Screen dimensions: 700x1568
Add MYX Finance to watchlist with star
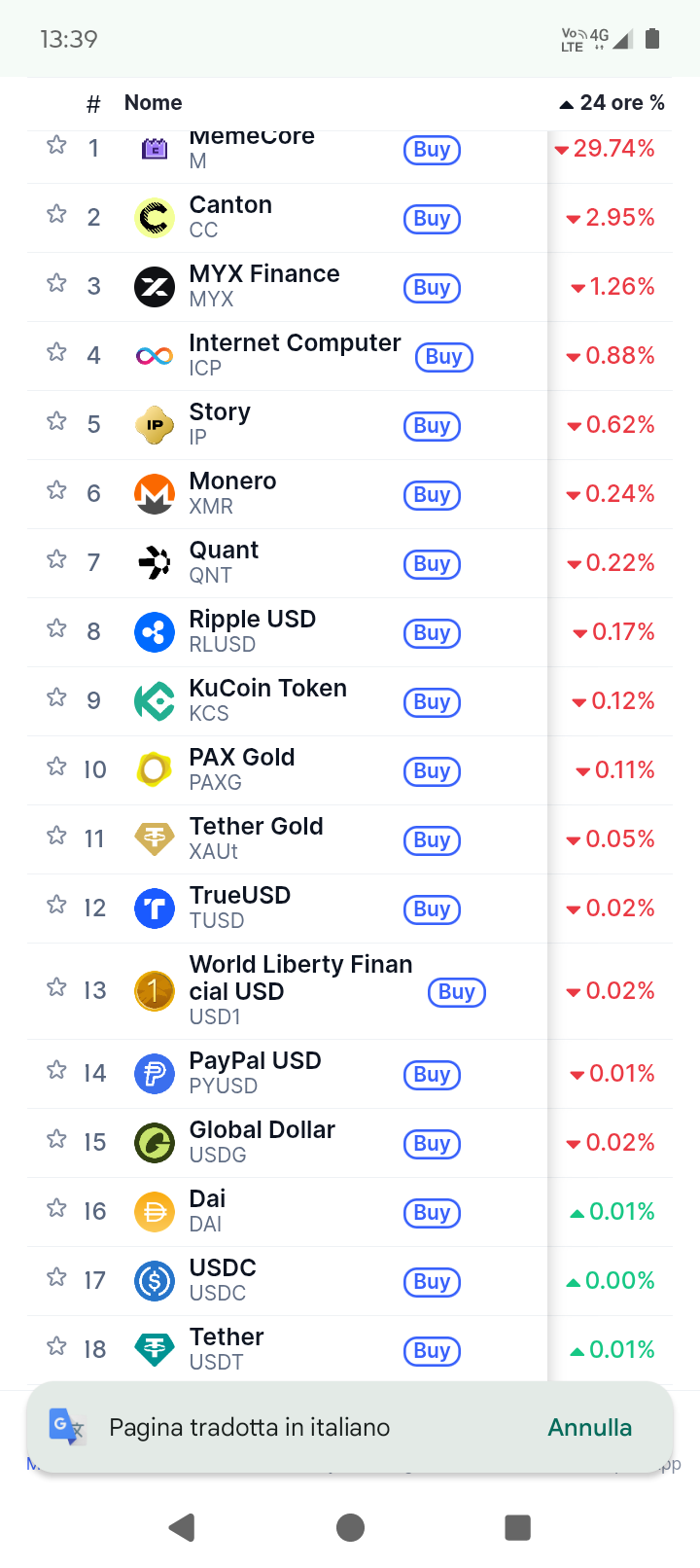[57, 283]
